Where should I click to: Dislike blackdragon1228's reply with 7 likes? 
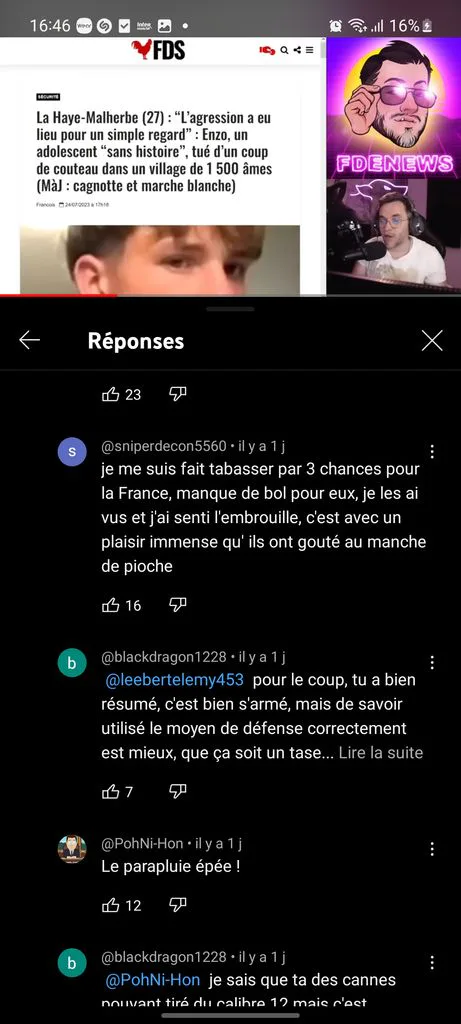178,792
